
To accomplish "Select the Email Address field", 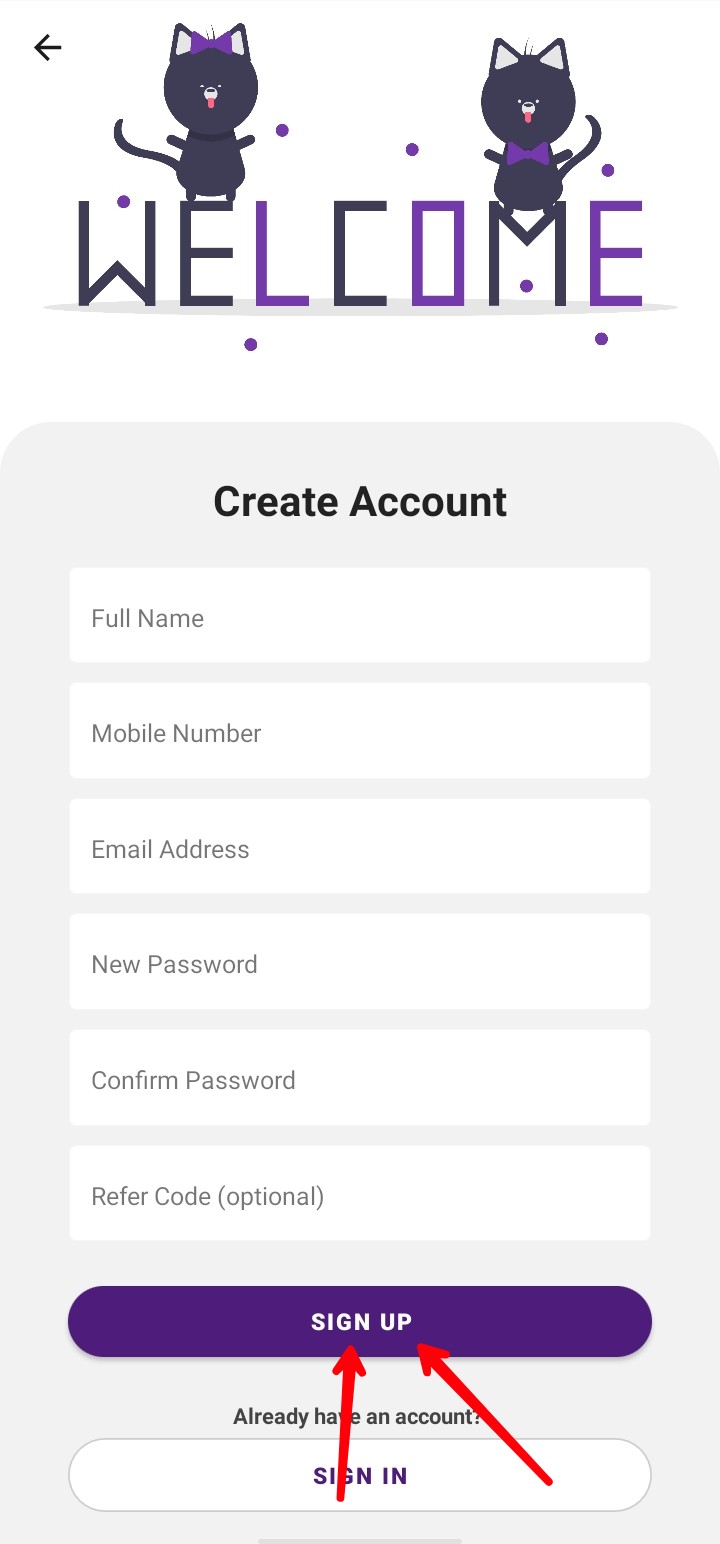I will (360, 846).
